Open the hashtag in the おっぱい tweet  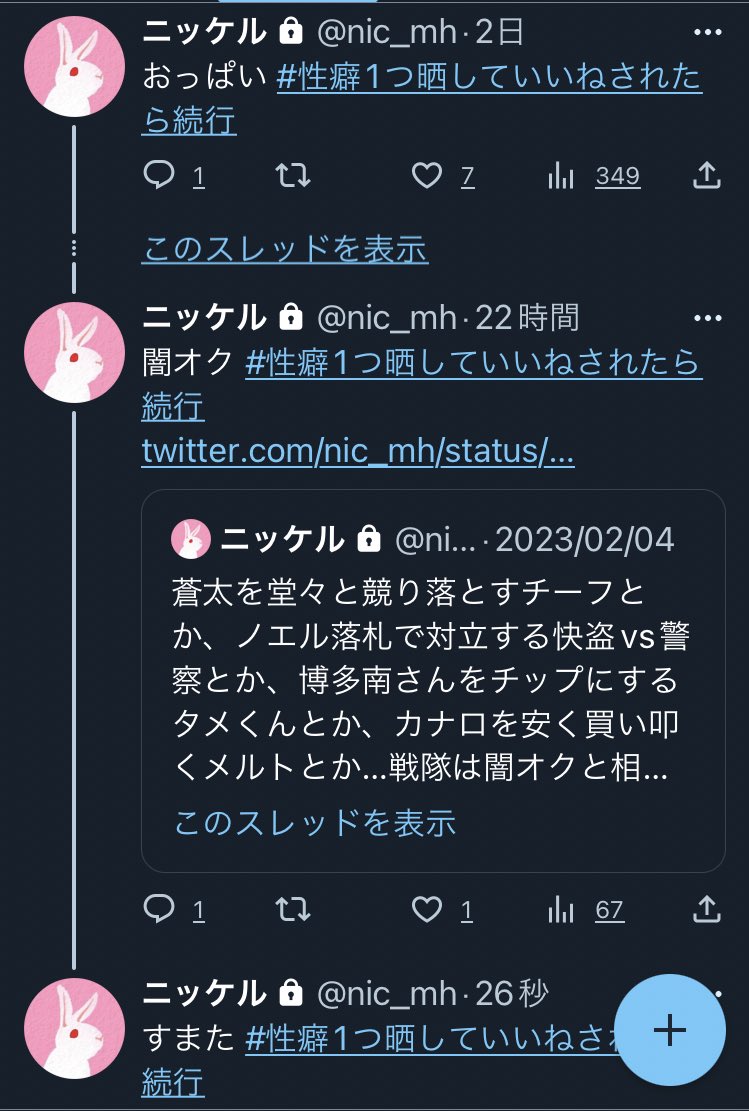[488, 79]
